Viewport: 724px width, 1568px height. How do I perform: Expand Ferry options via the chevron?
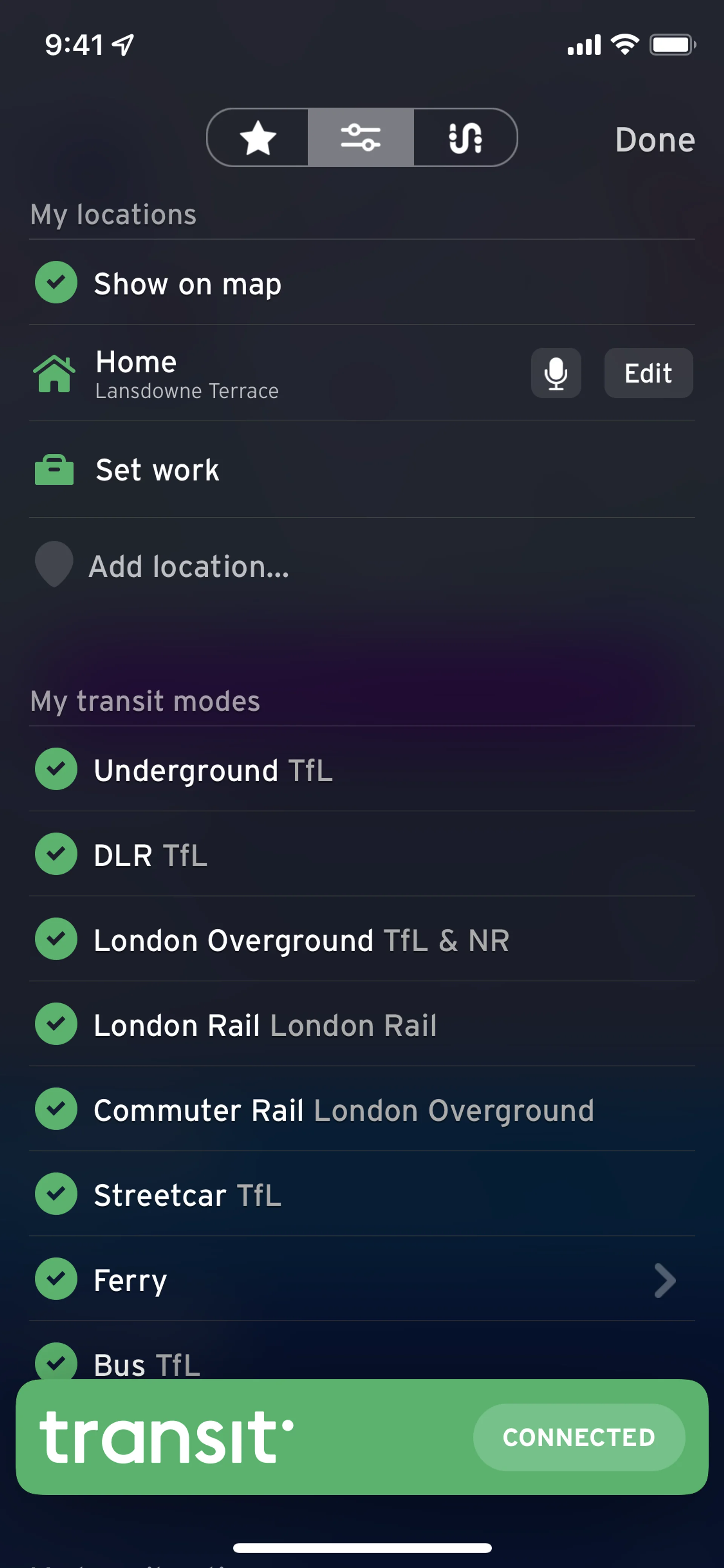click(x=664, y=1280)
